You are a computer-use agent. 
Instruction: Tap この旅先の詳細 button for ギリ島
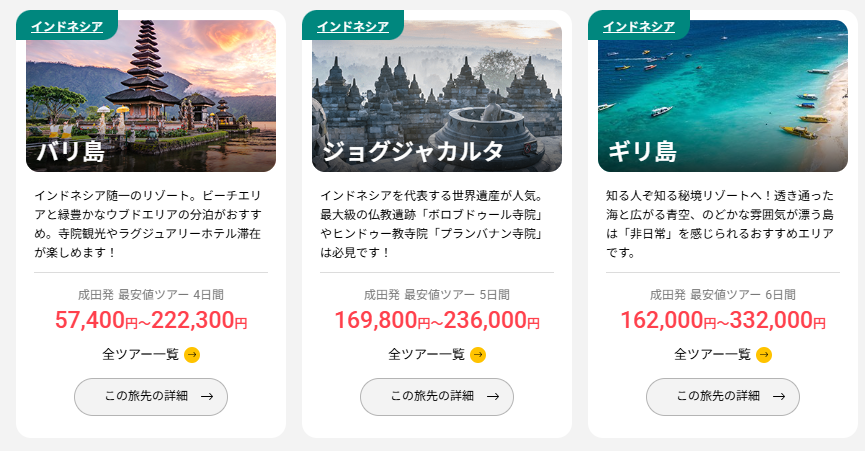click(x=723, y=396)
